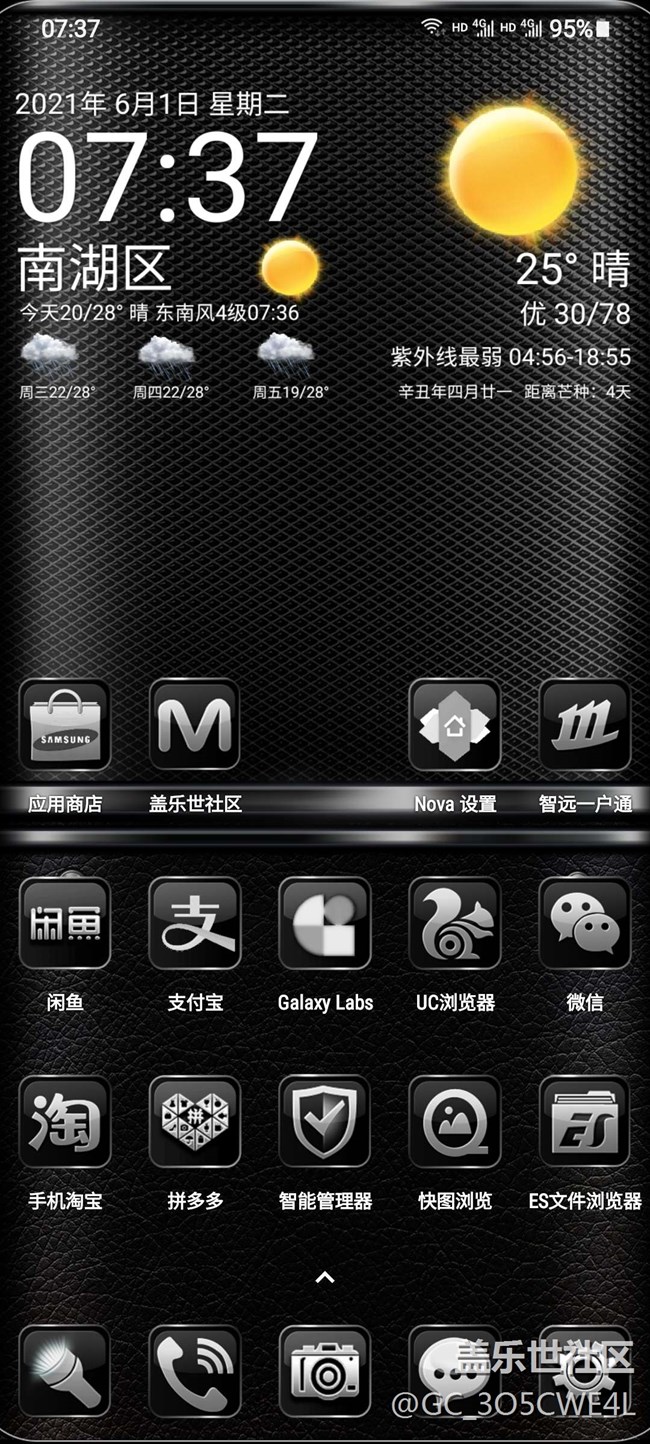Launch the 盖乐世社区 app

pos(195,725)
